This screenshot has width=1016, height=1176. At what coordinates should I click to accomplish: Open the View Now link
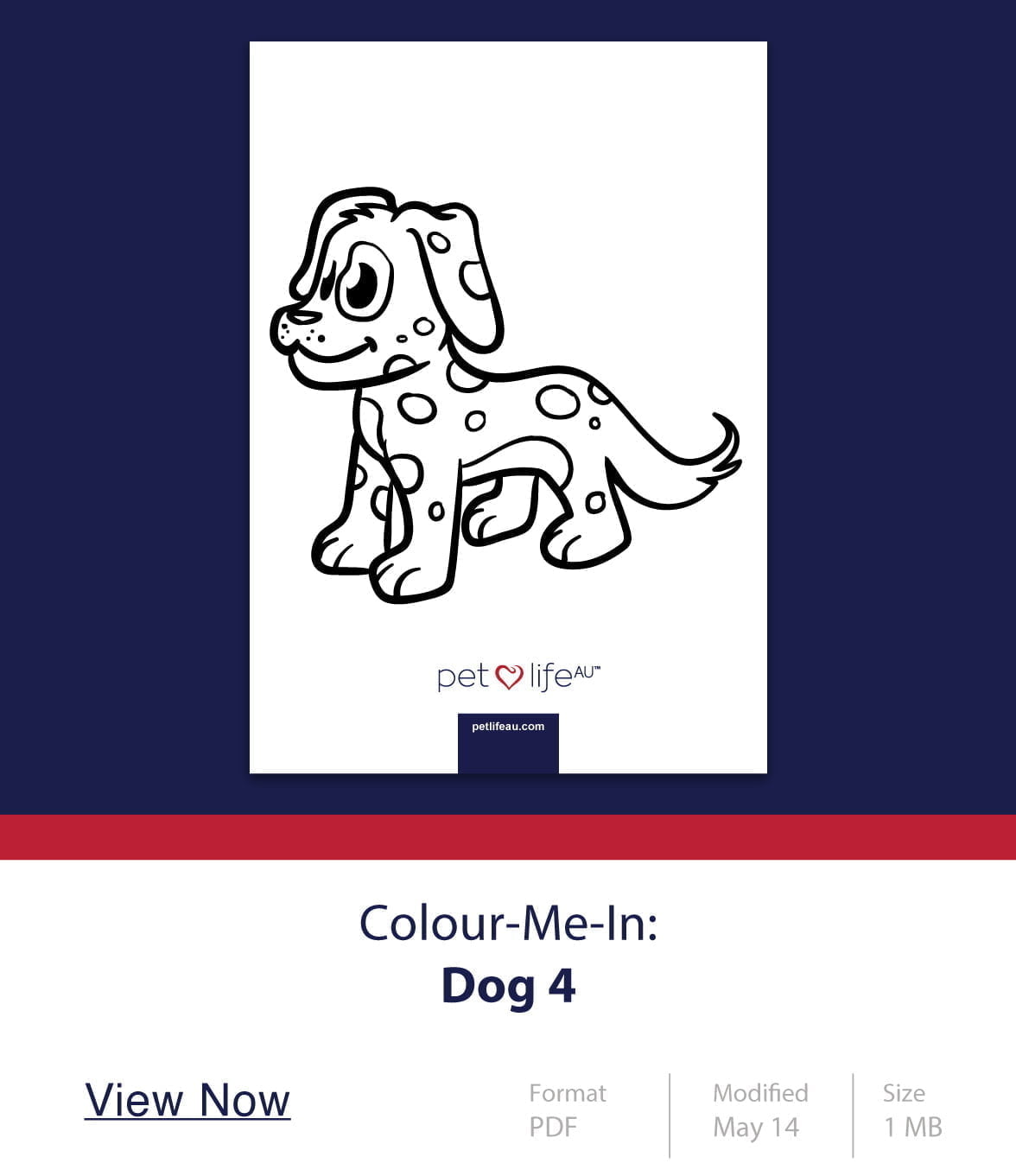pyautogui.click(x=187, y=1100)
